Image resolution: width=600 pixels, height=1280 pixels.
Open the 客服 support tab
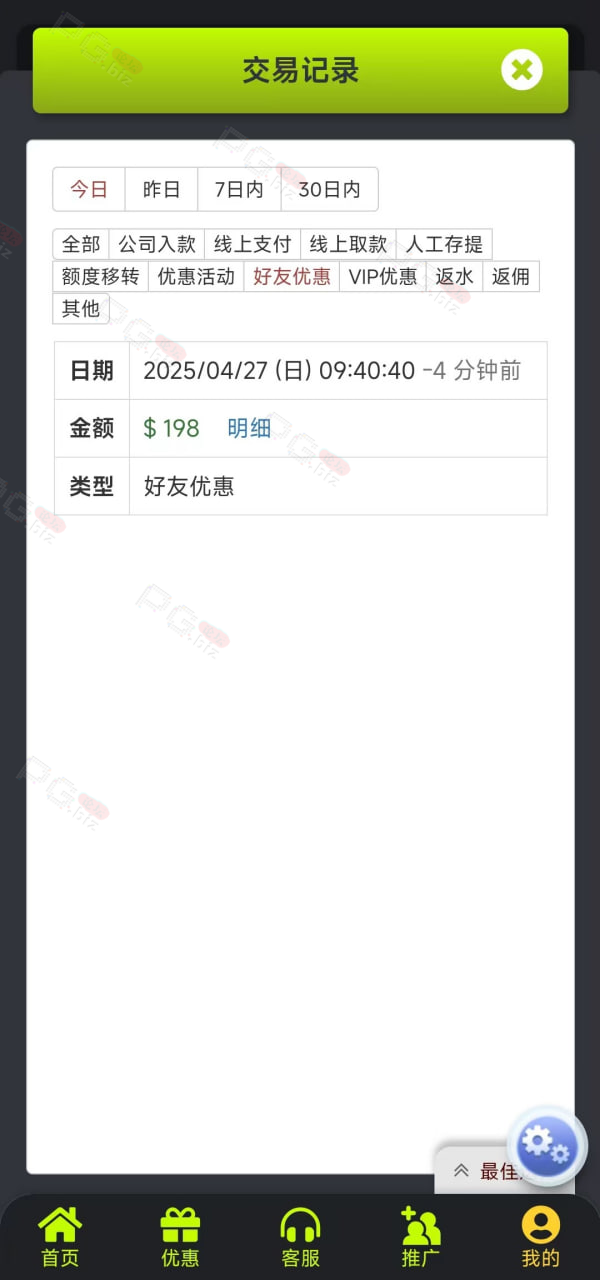click(300, 1237)
